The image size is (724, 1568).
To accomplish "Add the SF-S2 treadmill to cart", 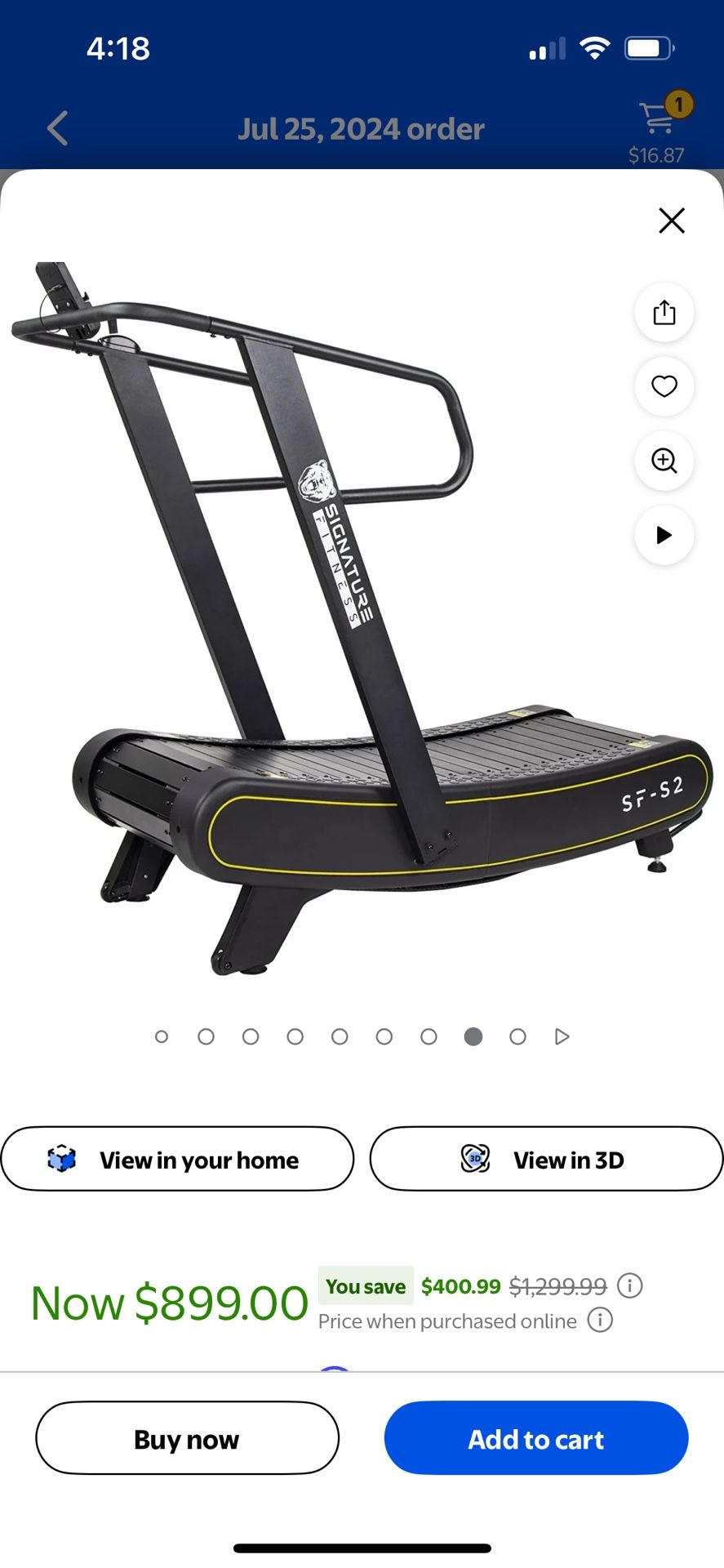I will coord(535,1439).
